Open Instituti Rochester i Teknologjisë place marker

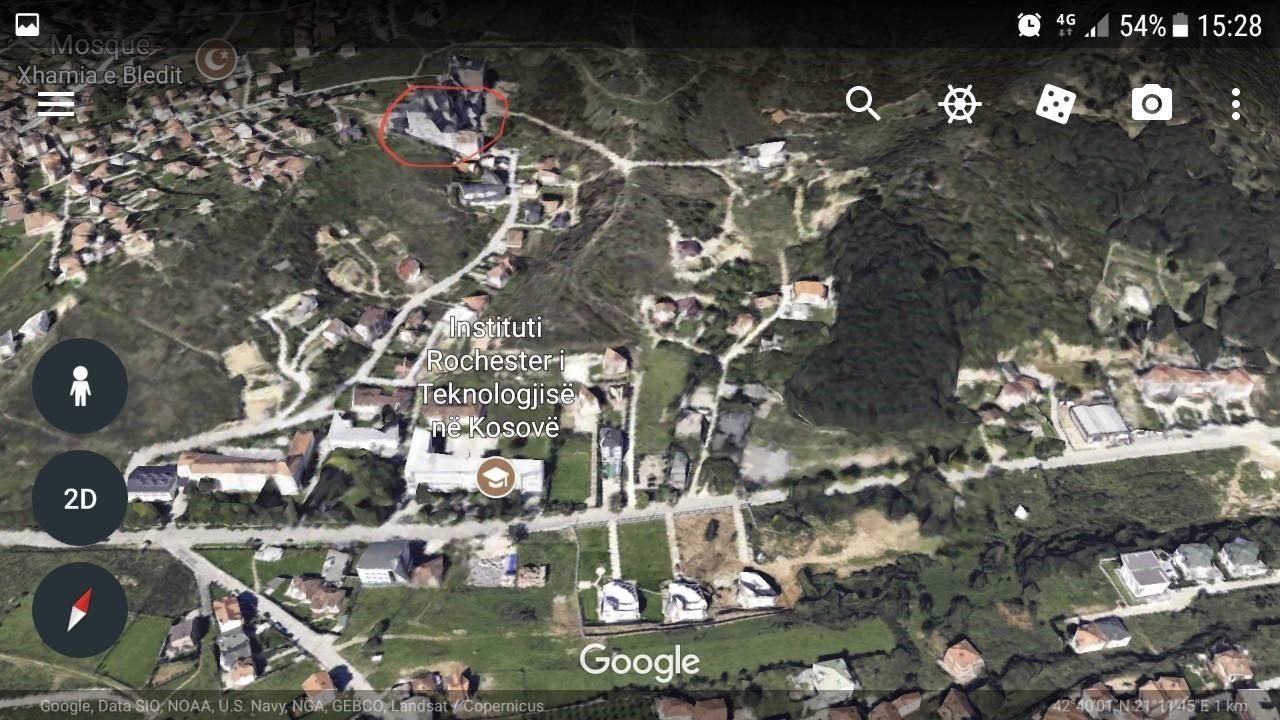495,477
